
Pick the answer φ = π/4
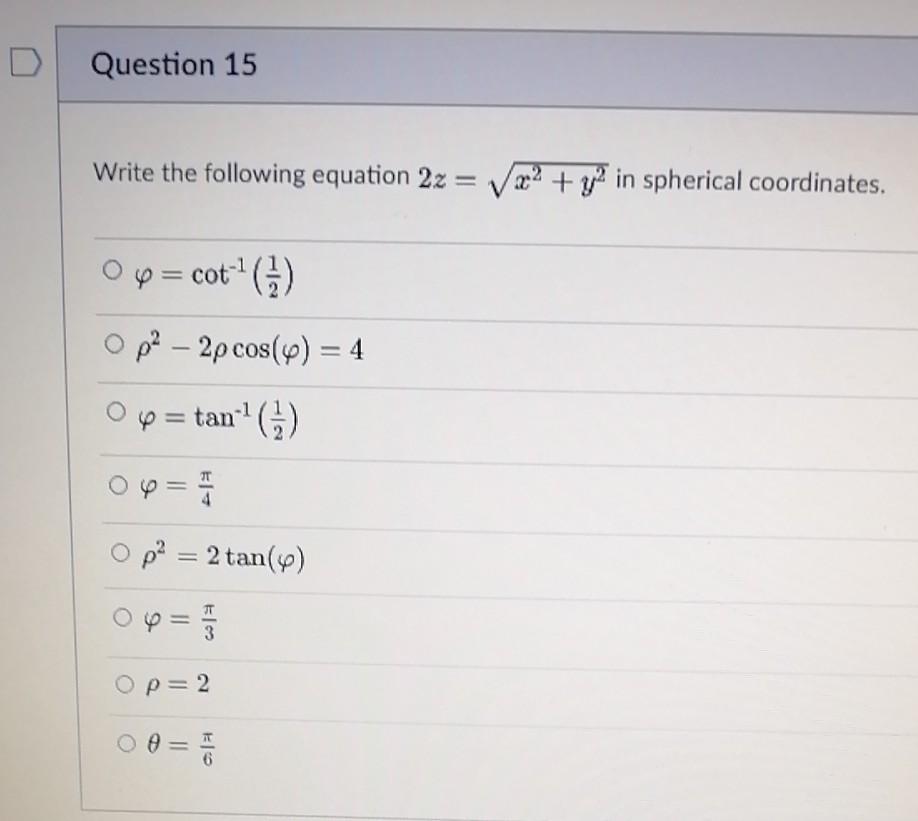(x=120, y=489)
